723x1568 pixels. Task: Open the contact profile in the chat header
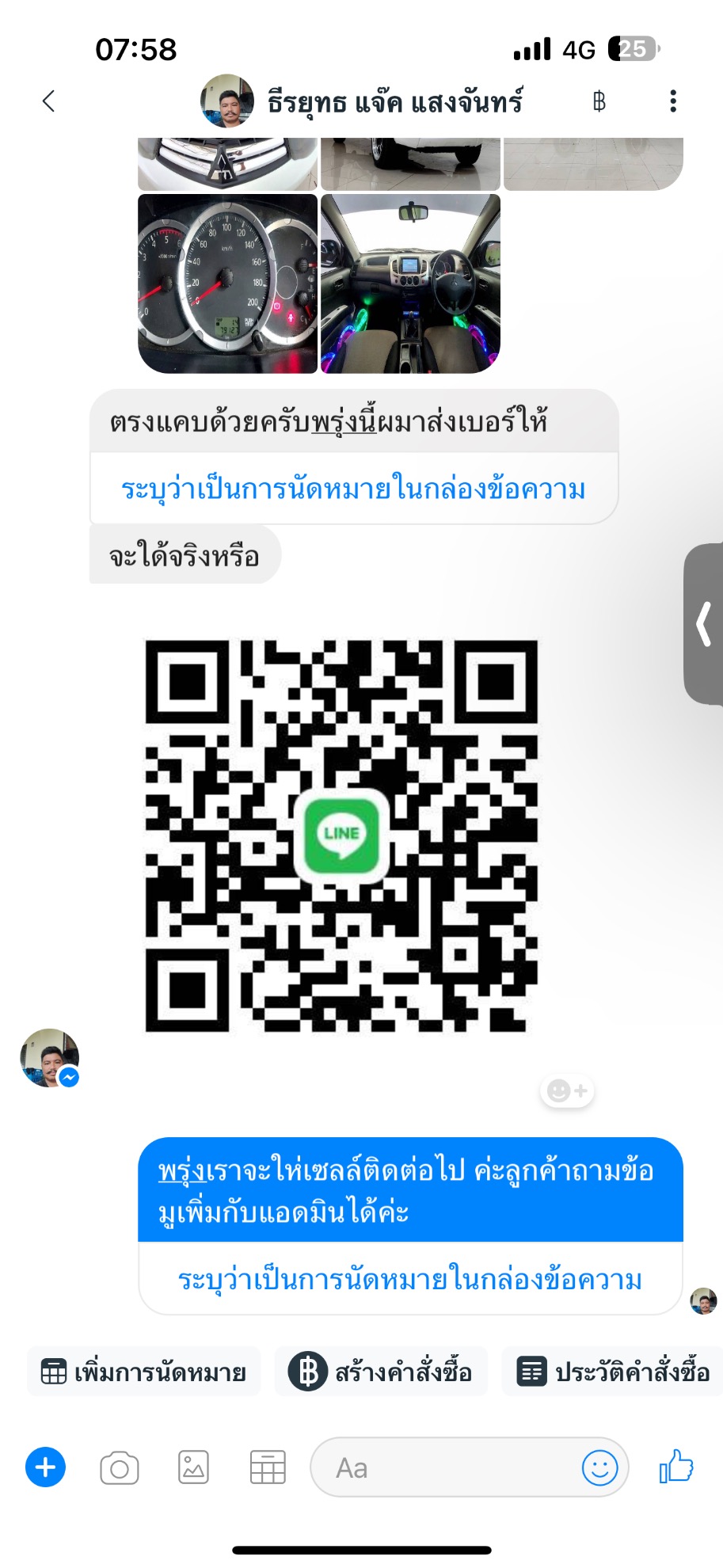coord(394,102)
